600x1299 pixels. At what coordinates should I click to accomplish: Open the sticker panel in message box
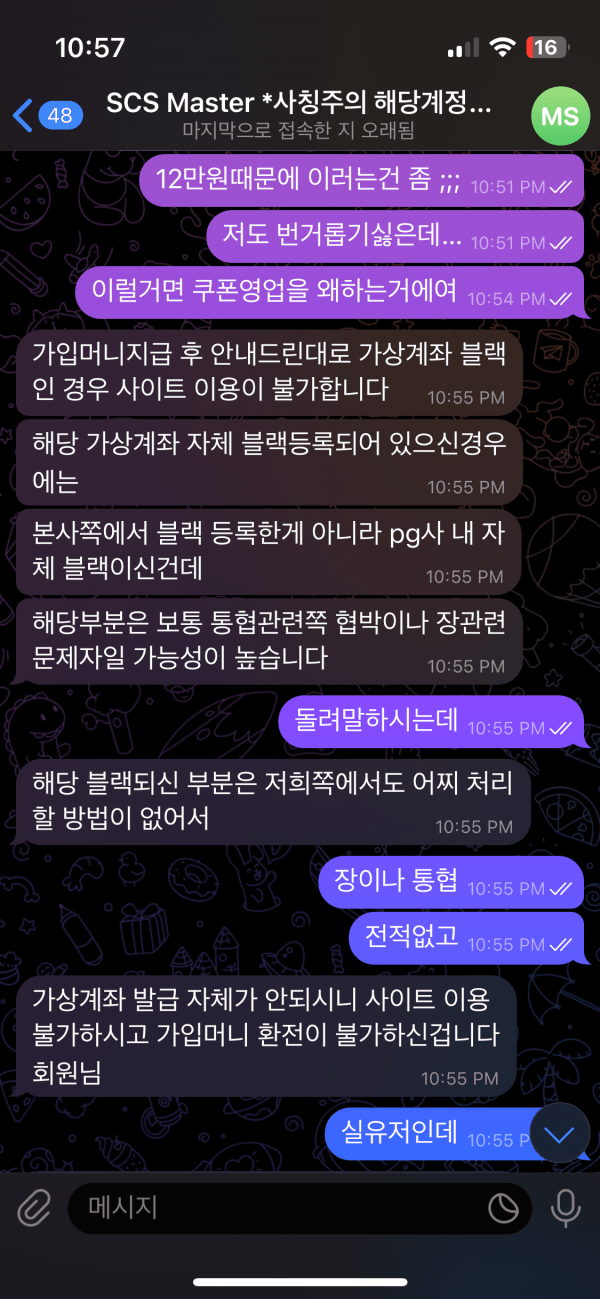point(503,1208)
